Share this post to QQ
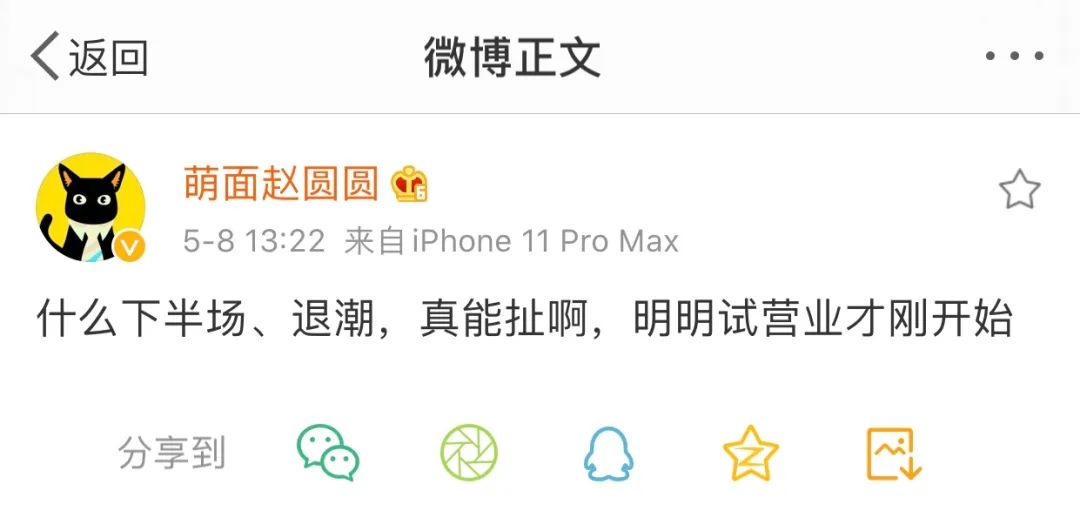Screen dimensions: 1080x524 [x=608, y=454]
